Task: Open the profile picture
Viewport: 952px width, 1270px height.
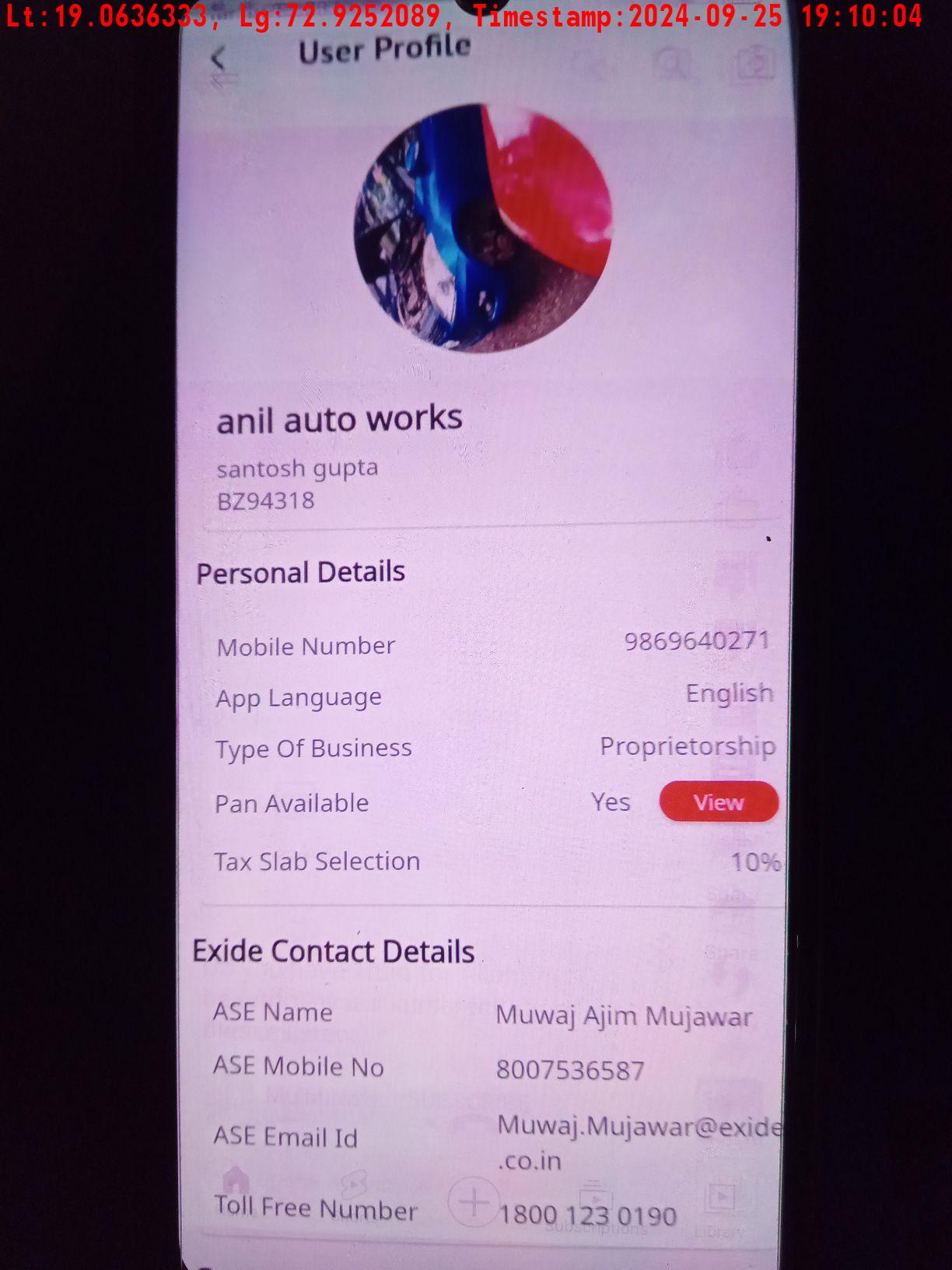Action: (482, 228)
